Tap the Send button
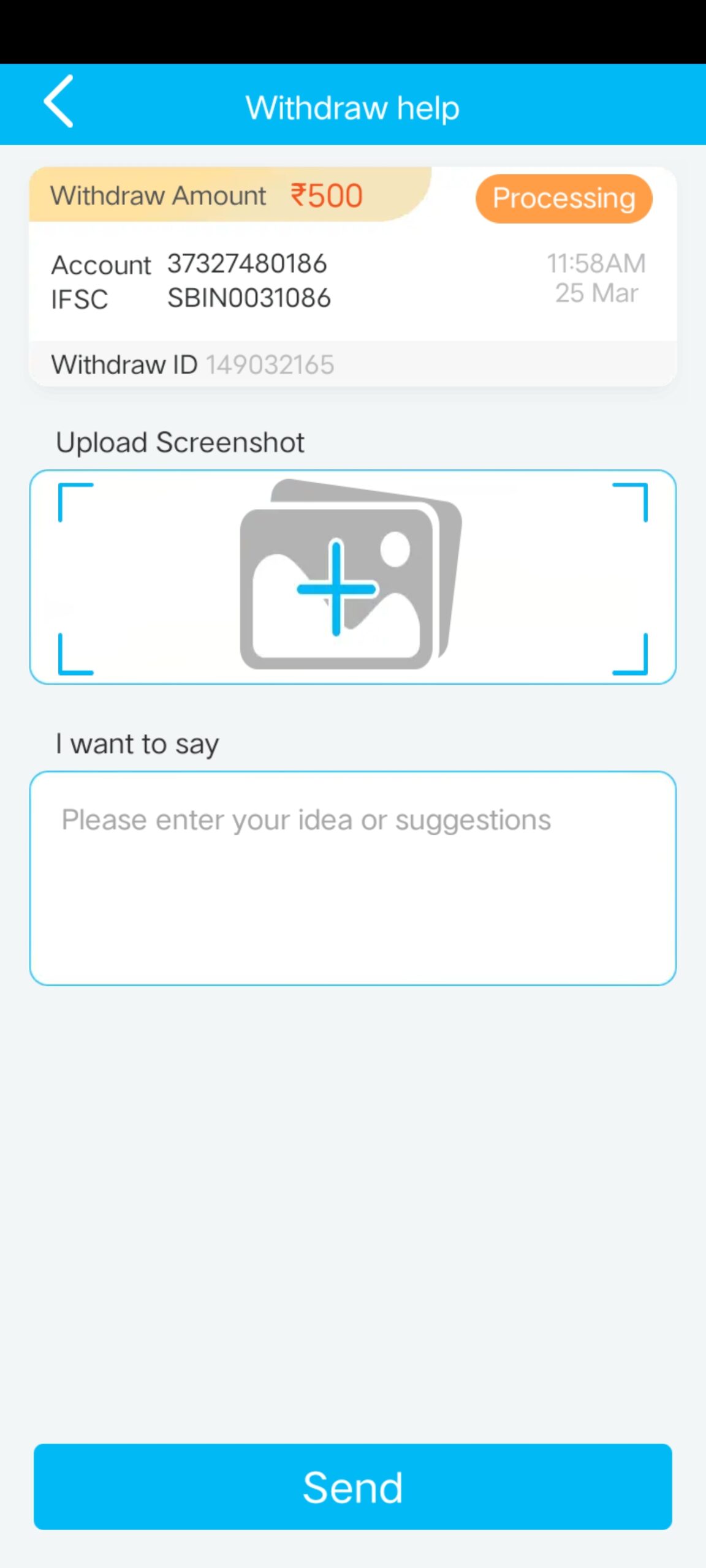Screen dimensions: 706x1568 (352, 1487)
